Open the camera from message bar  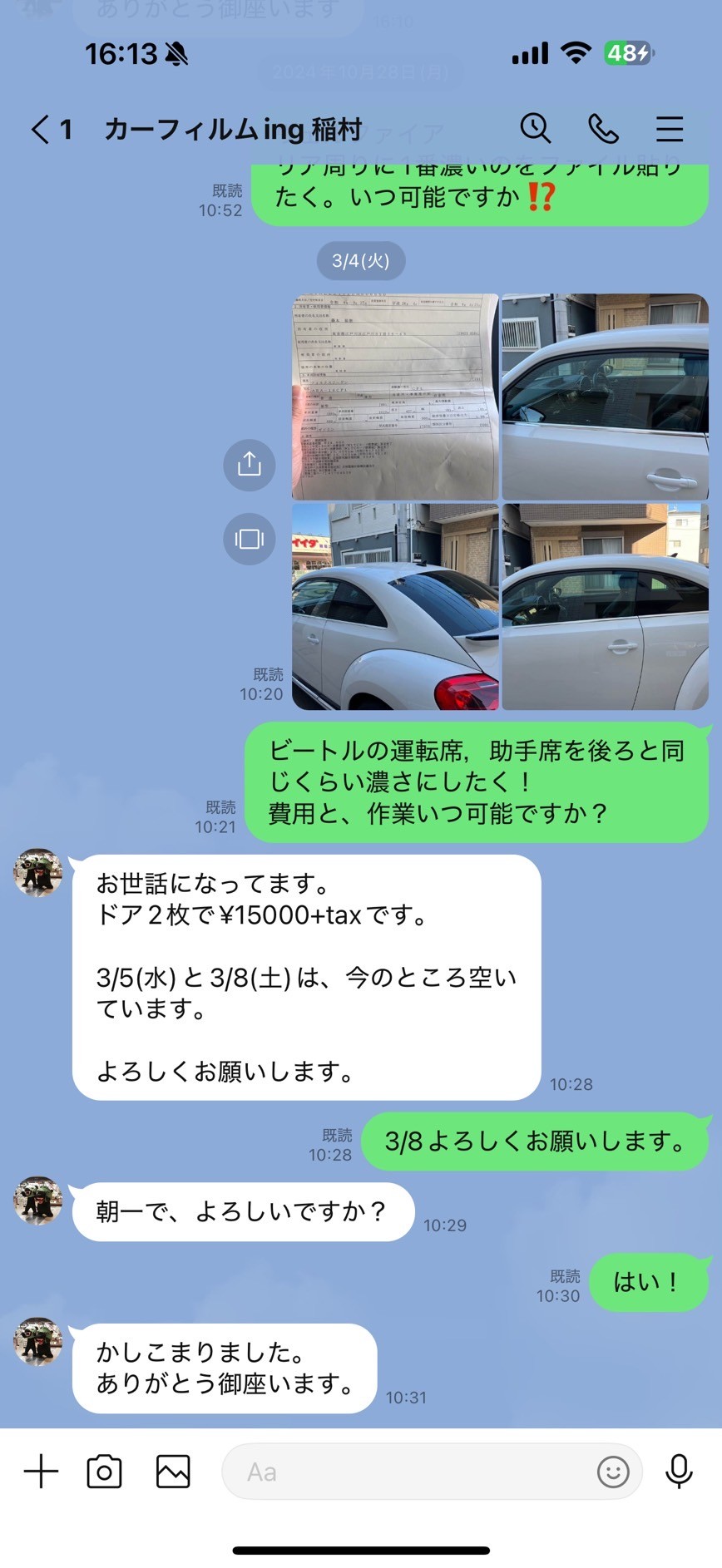coord(105,1472)
